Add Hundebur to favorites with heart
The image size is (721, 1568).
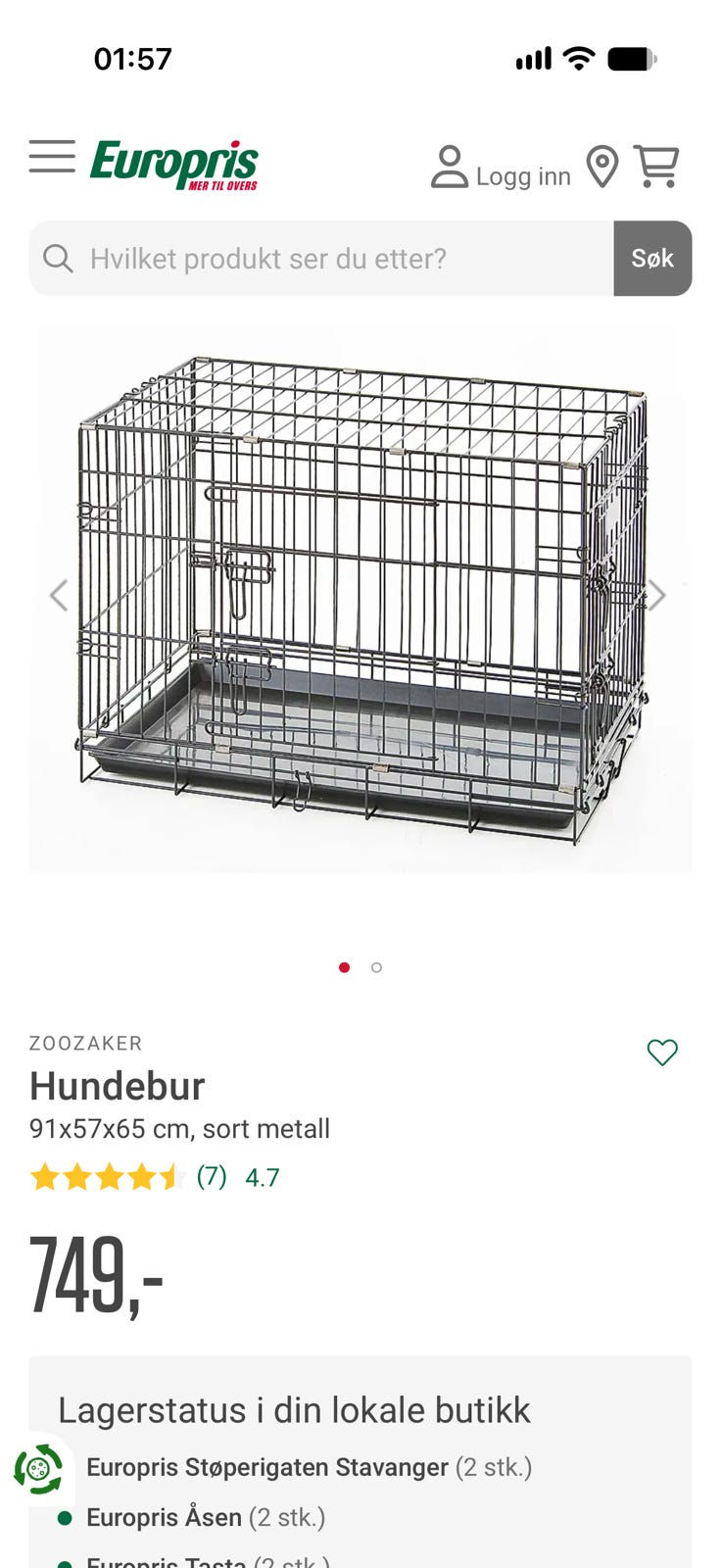662,1053
